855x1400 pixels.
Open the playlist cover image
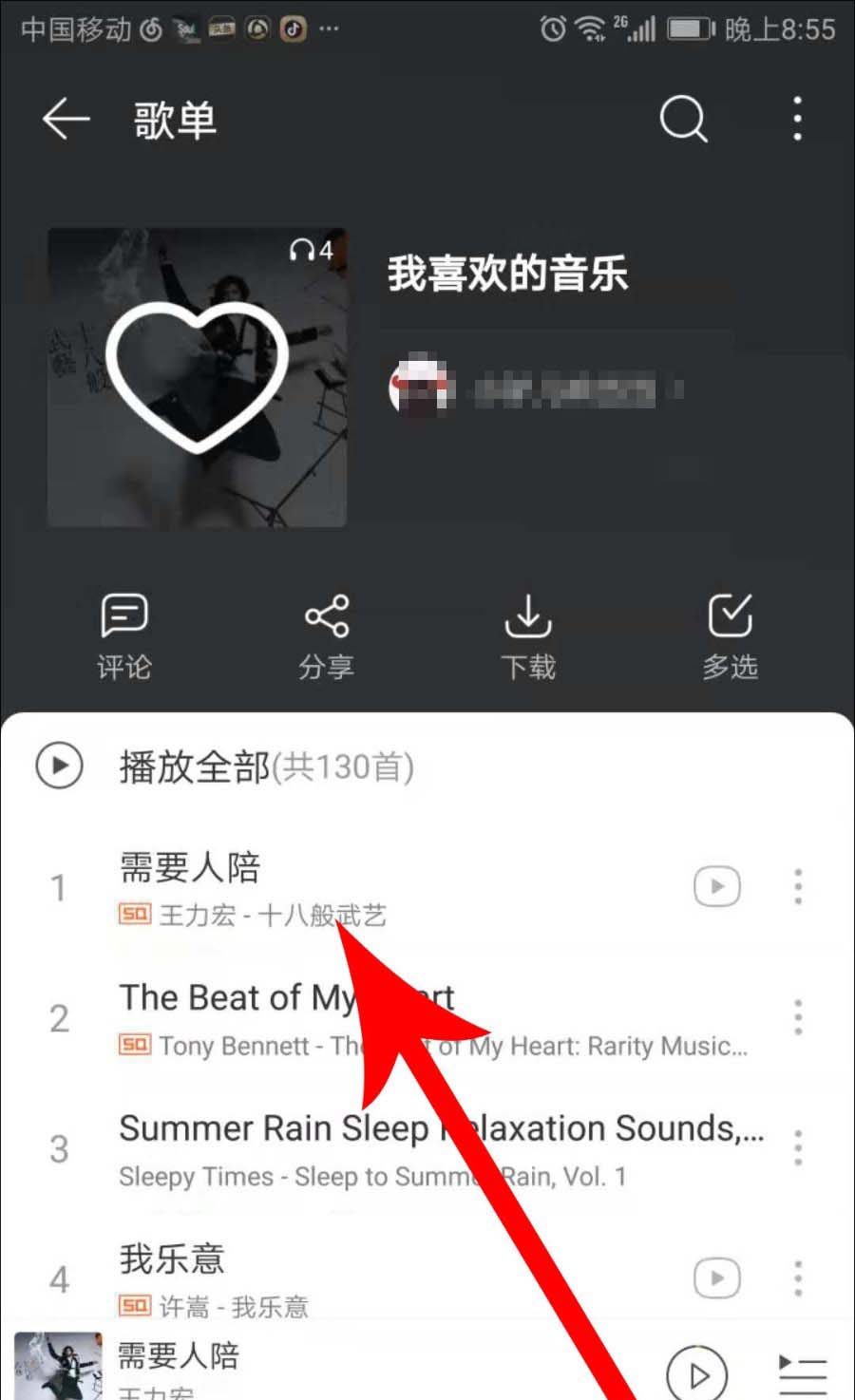pos(197,377)
